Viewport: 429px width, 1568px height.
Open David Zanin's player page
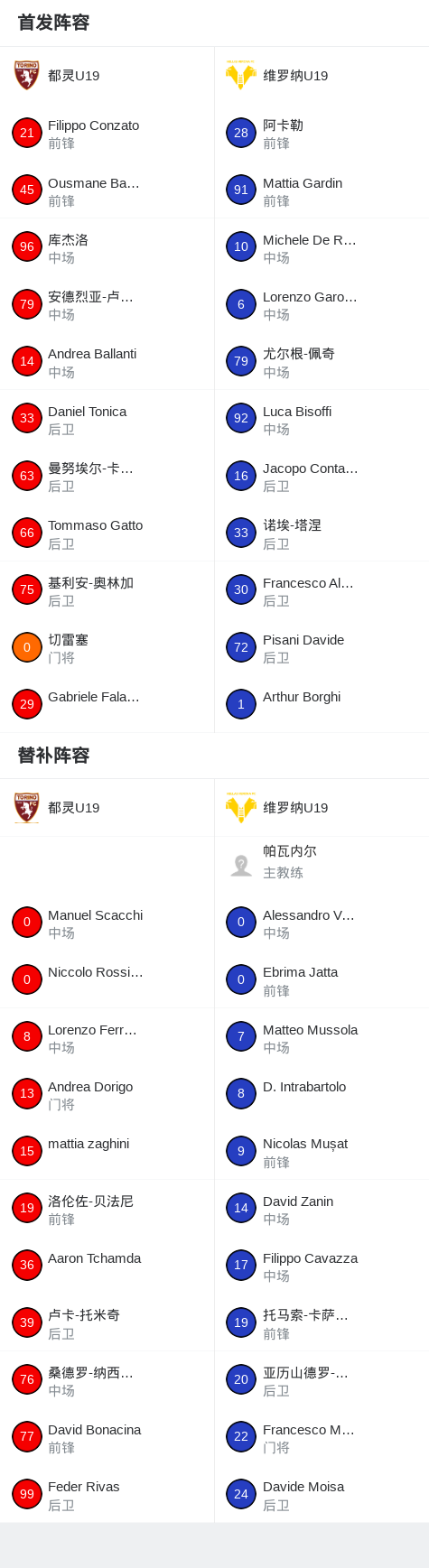pyautogui.click(x=322, y=1209)
